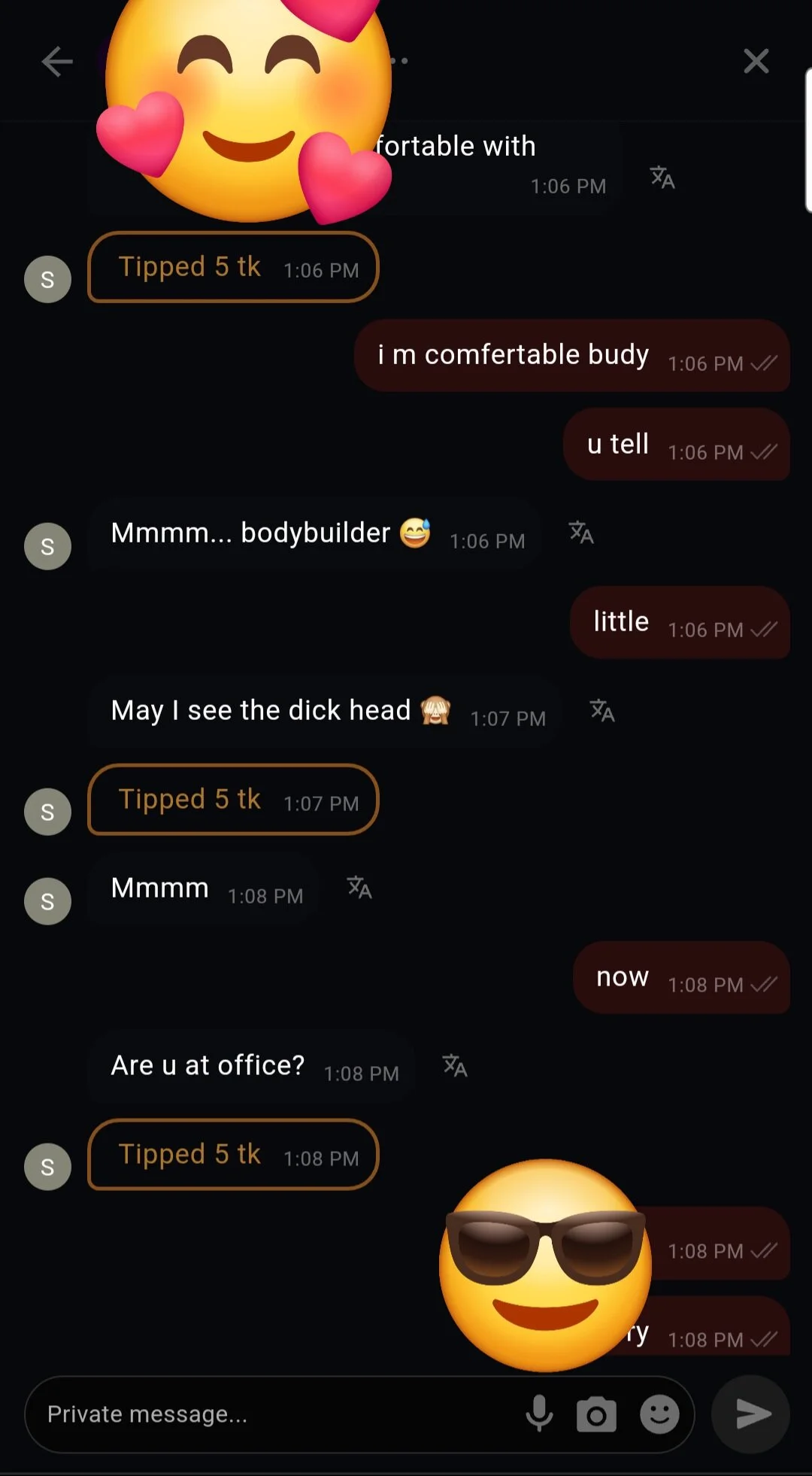Close the private chat window
Image resolution: width=812 pixels, height=1476 pixels.
(756, 61)
